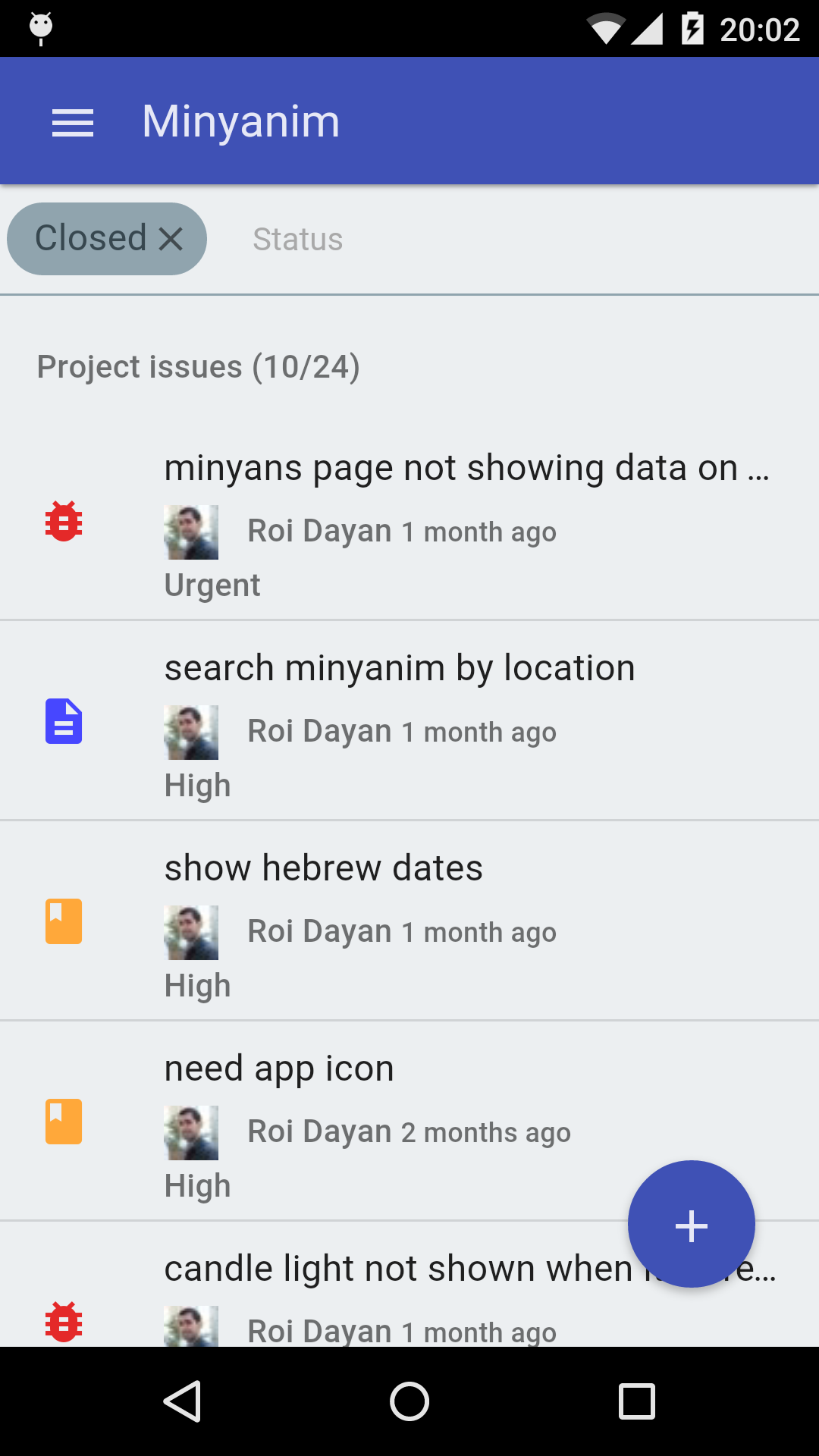Image resolution: width=819 pixels, height=1456 pixels.
Task: Go to the home screen
Action: [x=409, y=1401]
